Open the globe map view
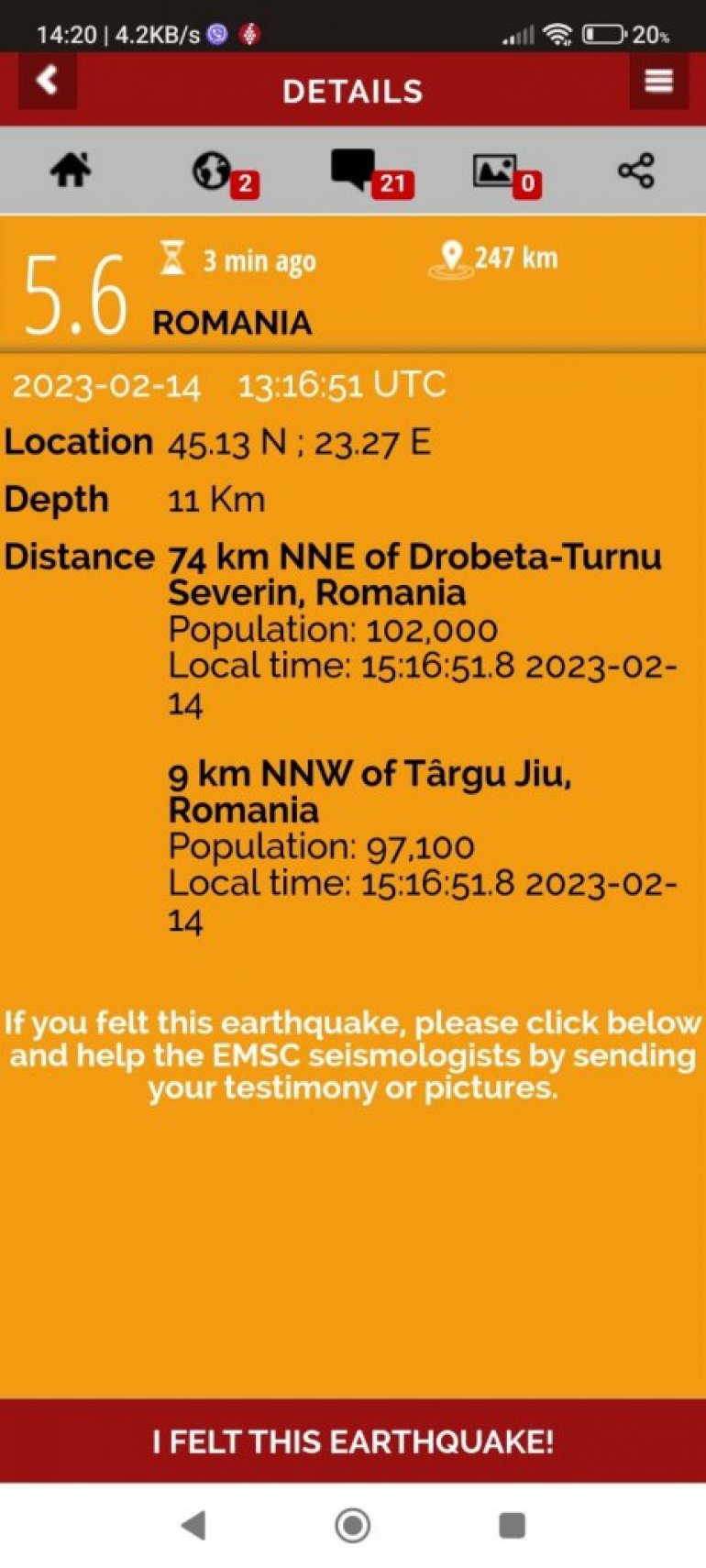This screenshot has height=1568, width=706. tap(213, 171)
